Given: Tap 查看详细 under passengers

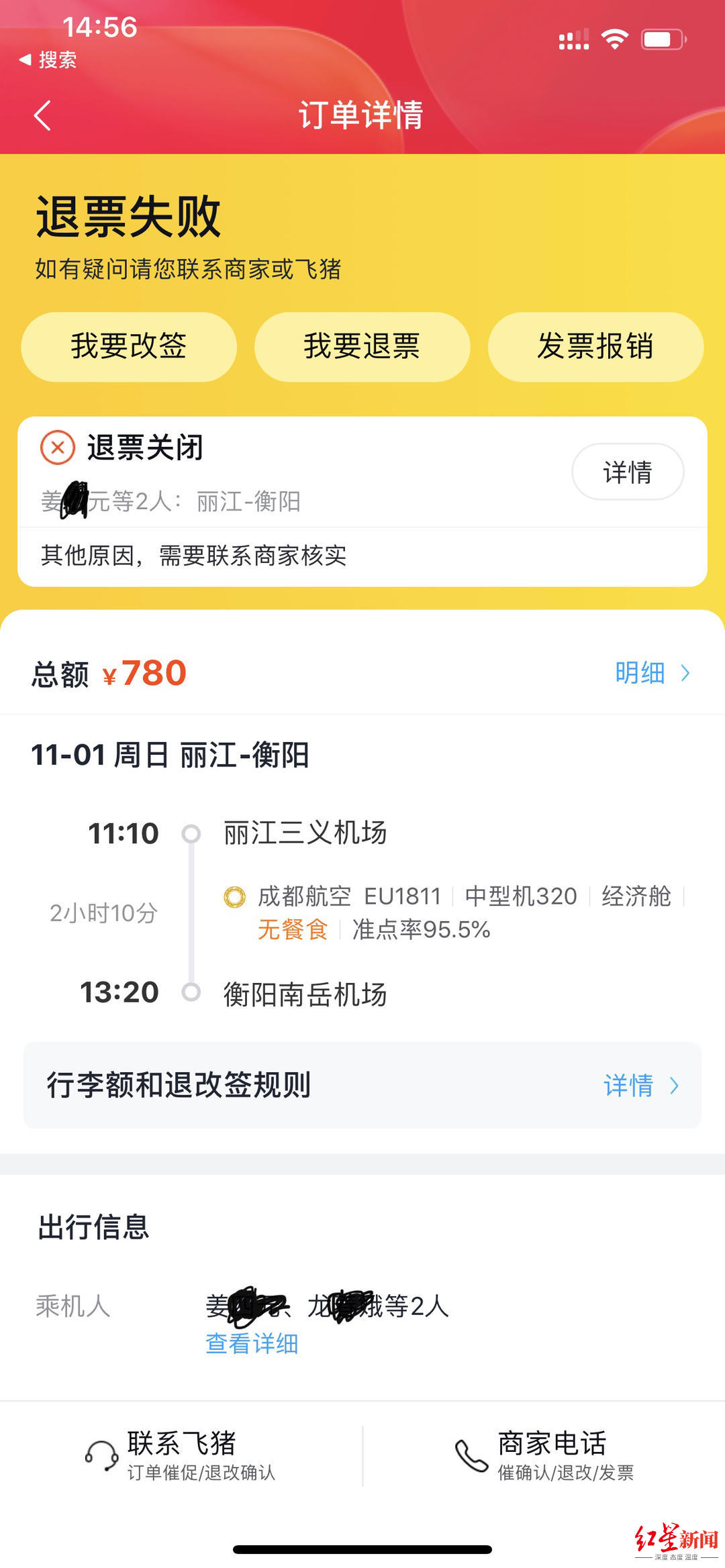Looking at the screenshot, I should click(x=252, y=1343).
